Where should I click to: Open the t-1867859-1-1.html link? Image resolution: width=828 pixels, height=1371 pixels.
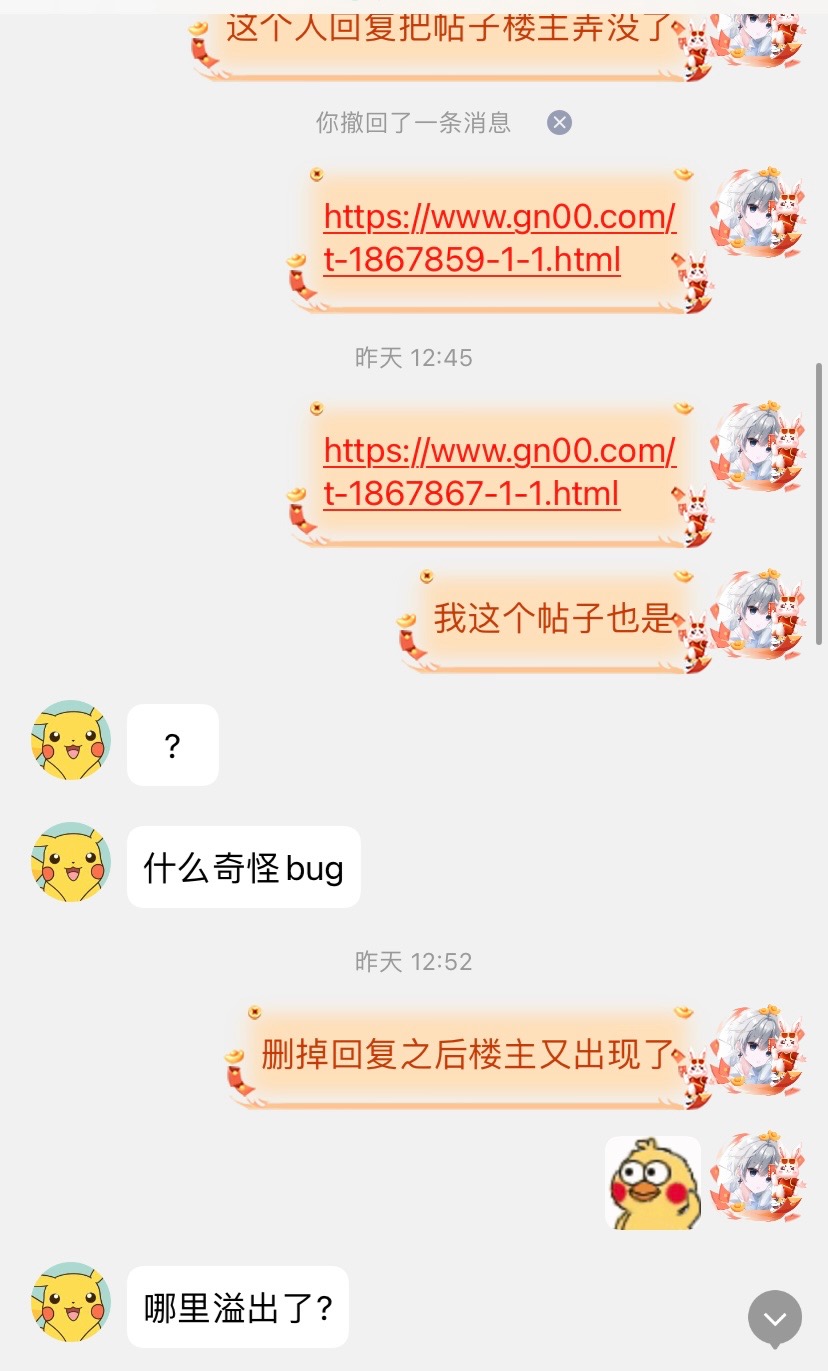tap(498, 238)
